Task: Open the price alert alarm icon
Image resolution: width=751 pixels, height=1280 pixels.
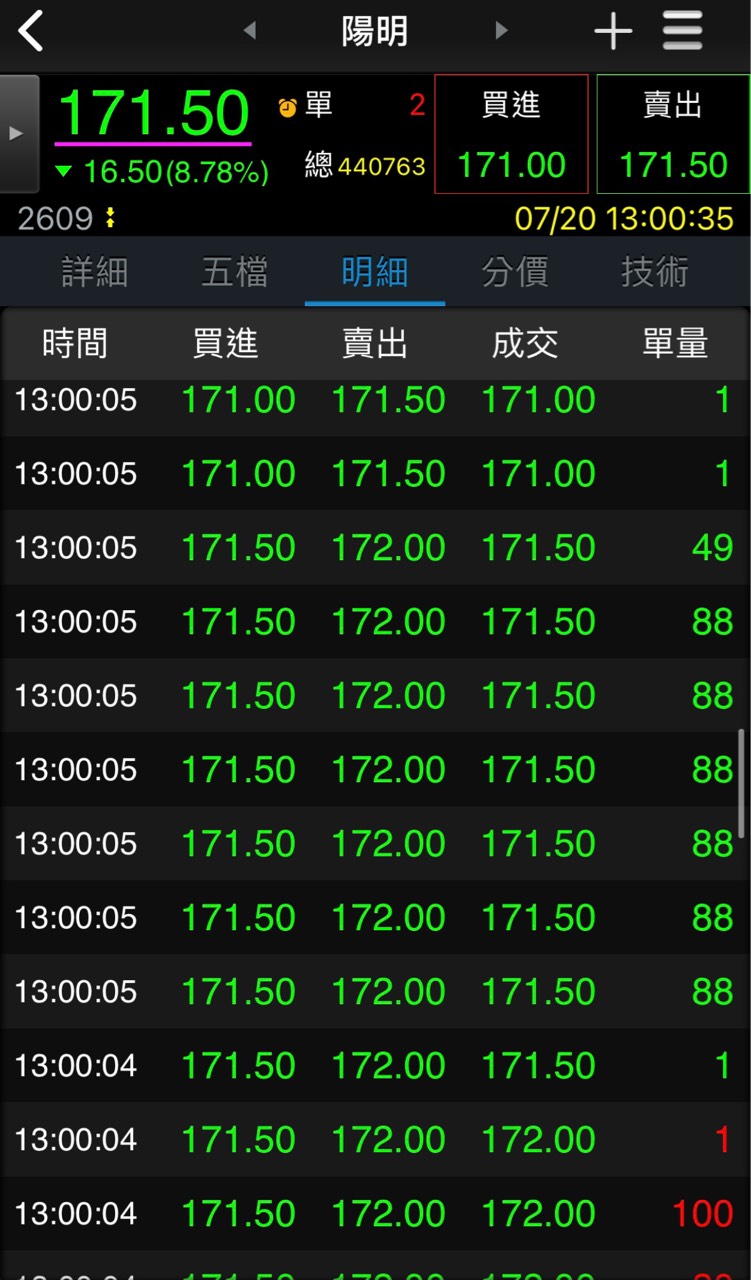Action: pyautogui.click(x=288, y=107)
